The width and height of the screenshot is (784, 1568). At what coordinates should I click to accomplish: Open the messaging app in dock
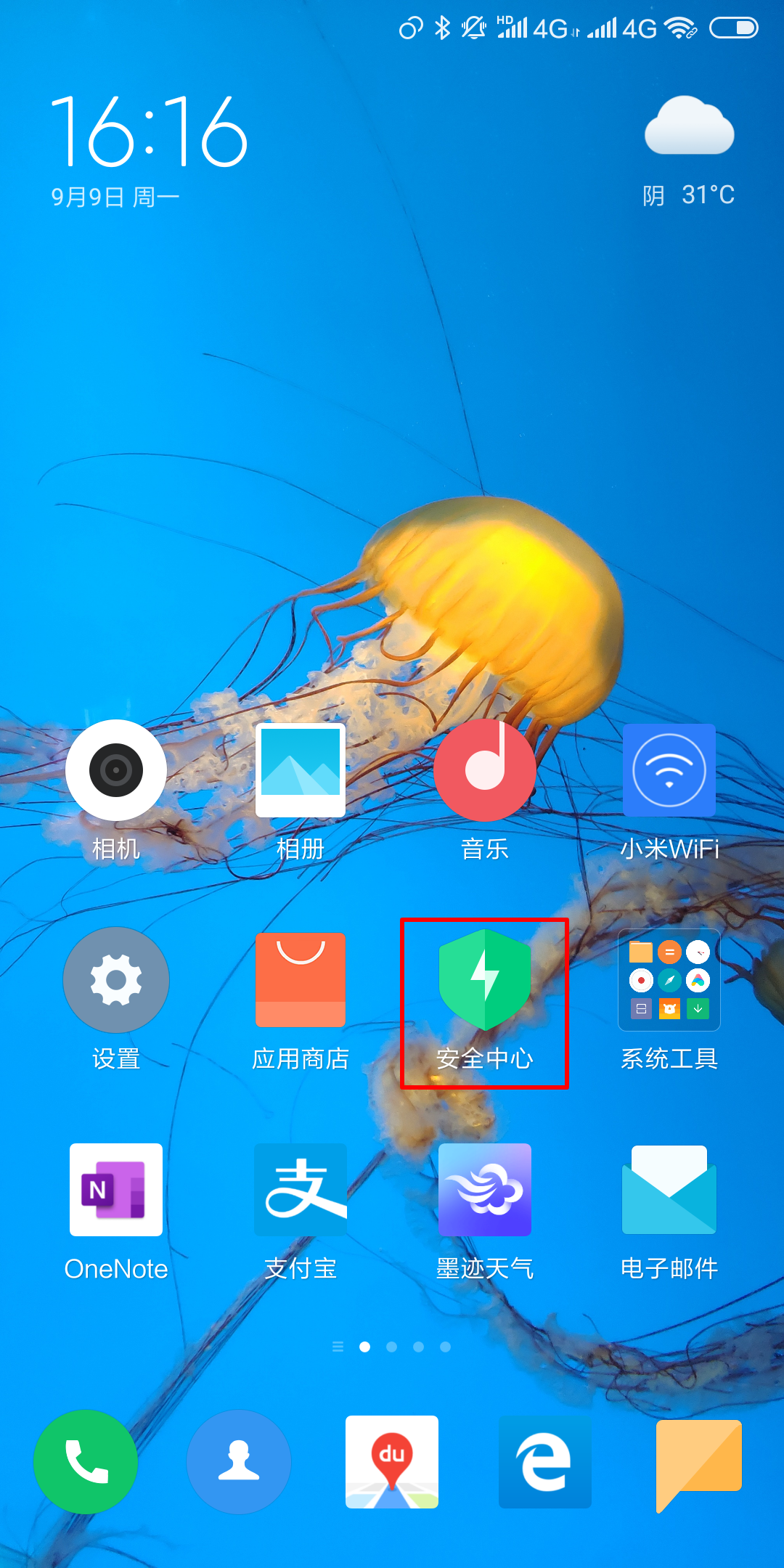coord(698,1462)
